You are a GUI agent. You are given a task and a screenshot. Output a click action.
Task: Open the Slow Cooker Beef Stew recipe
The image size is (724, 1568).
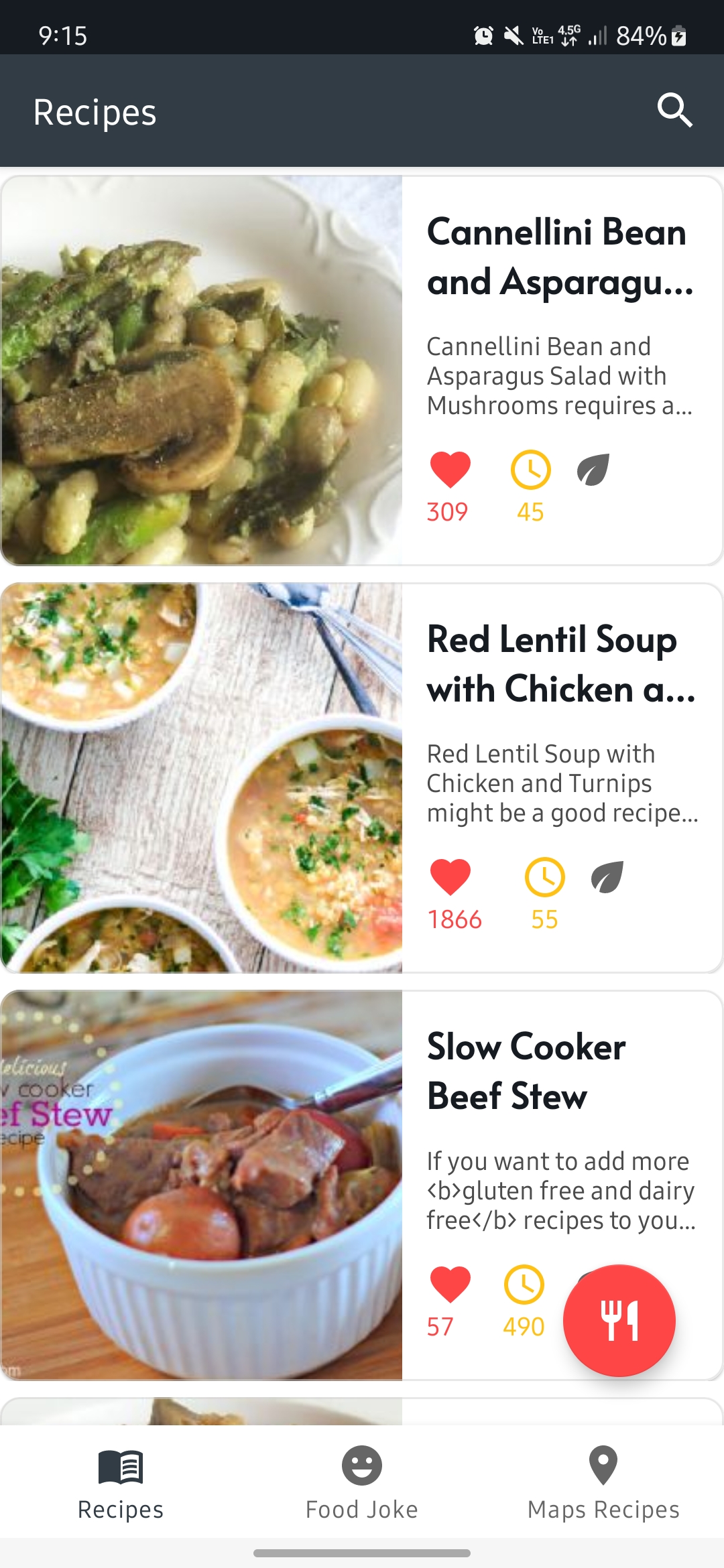point(362,1185)
